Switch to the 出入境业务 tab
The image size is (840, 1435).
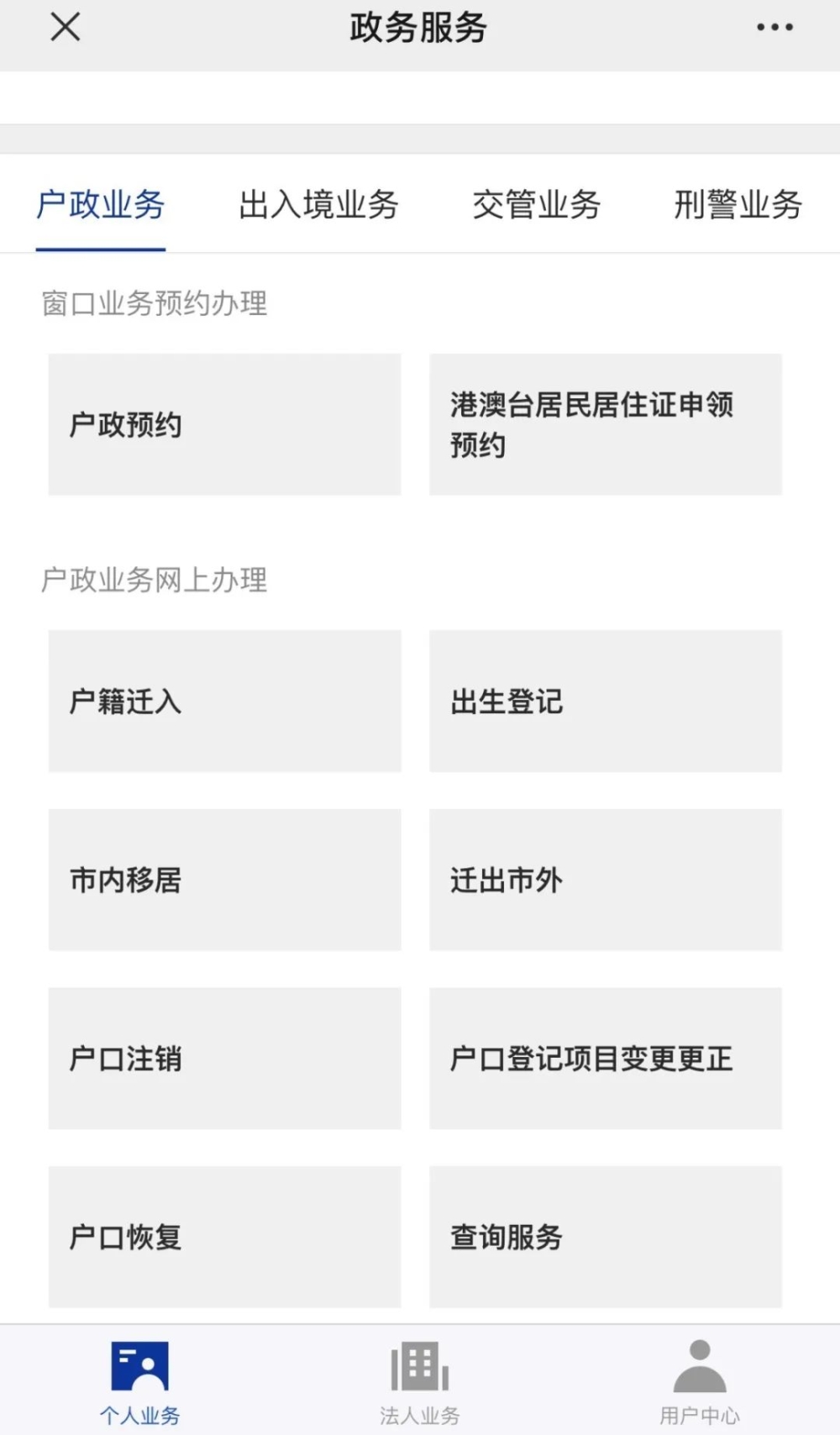pyautogui.click(x=318, y=205)
